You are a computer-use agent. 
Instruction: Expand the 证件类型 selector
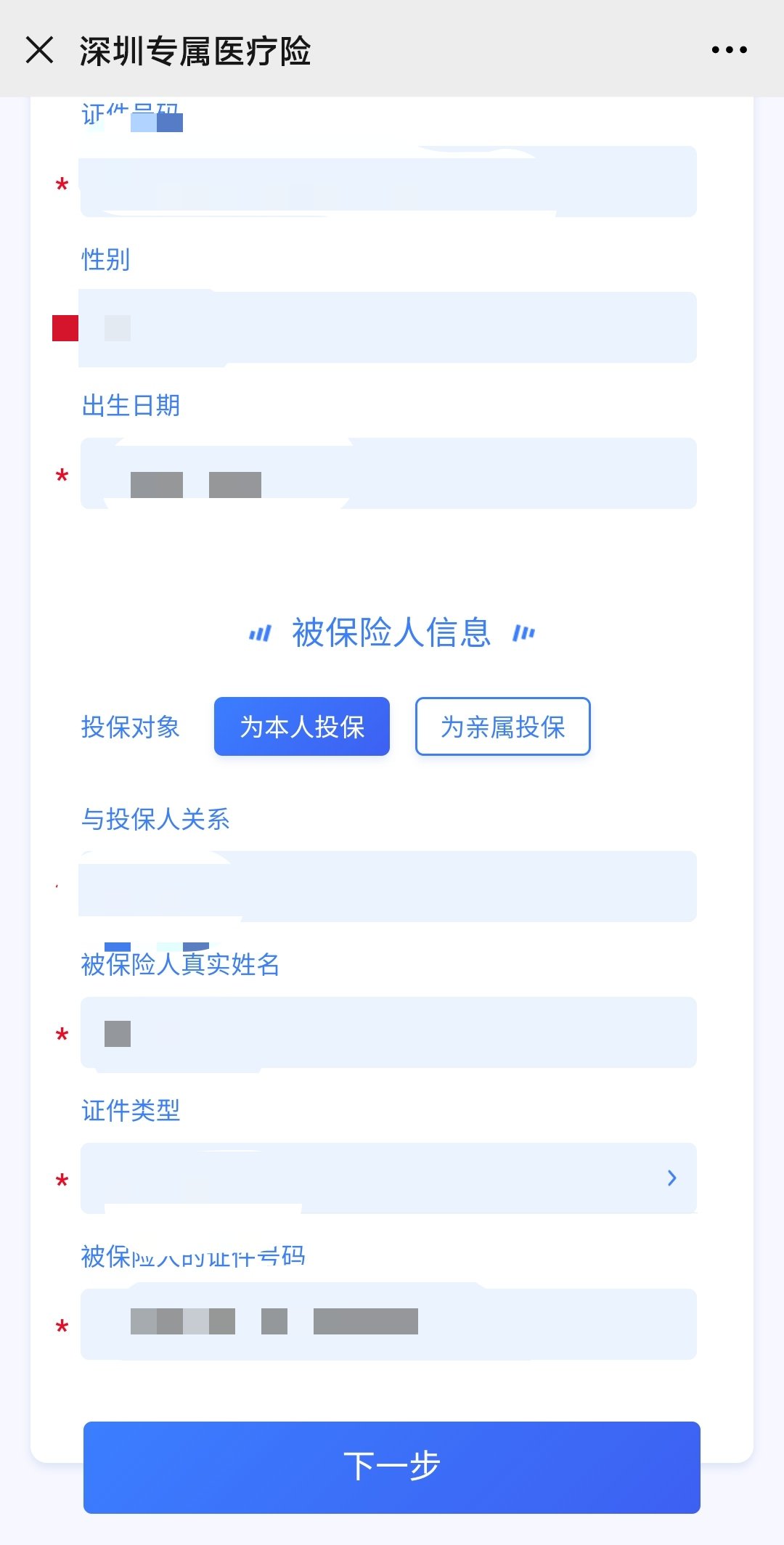pyautogui.click(x=388, y=1178)
